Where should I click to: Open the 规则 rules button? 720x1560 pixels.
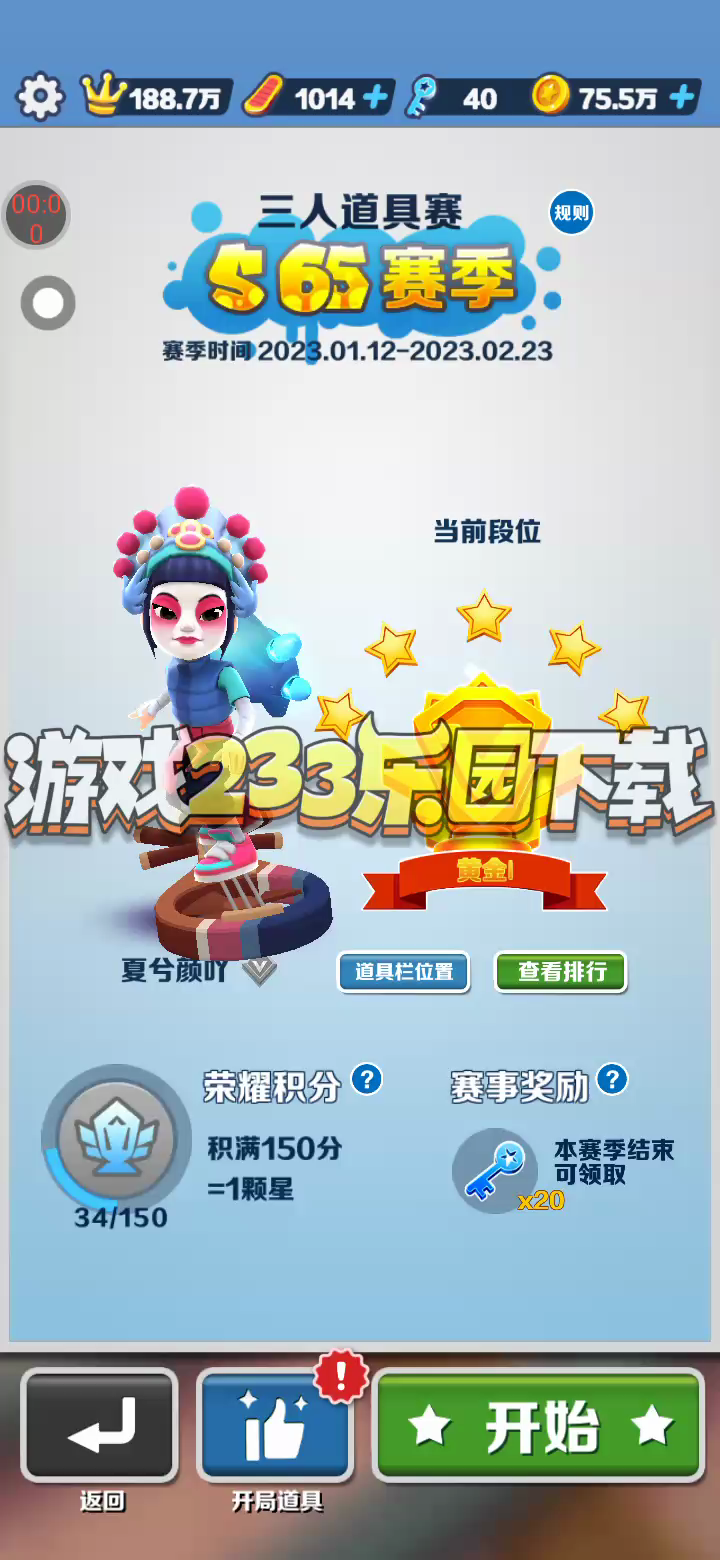click(x=571, y=212)
